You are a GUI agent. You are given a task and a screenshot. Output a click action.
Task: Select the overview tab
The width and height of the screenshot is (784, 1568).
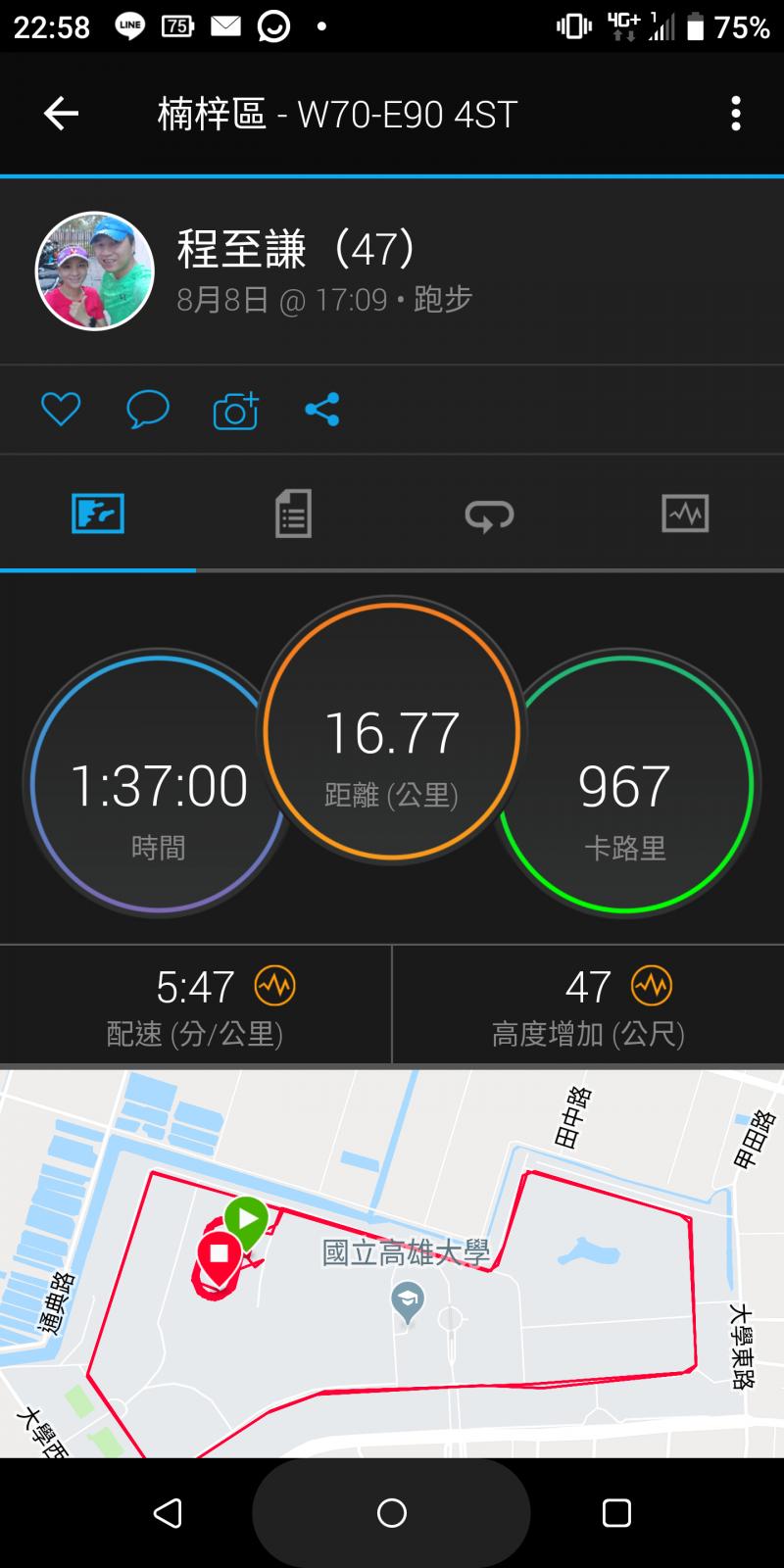98,514
